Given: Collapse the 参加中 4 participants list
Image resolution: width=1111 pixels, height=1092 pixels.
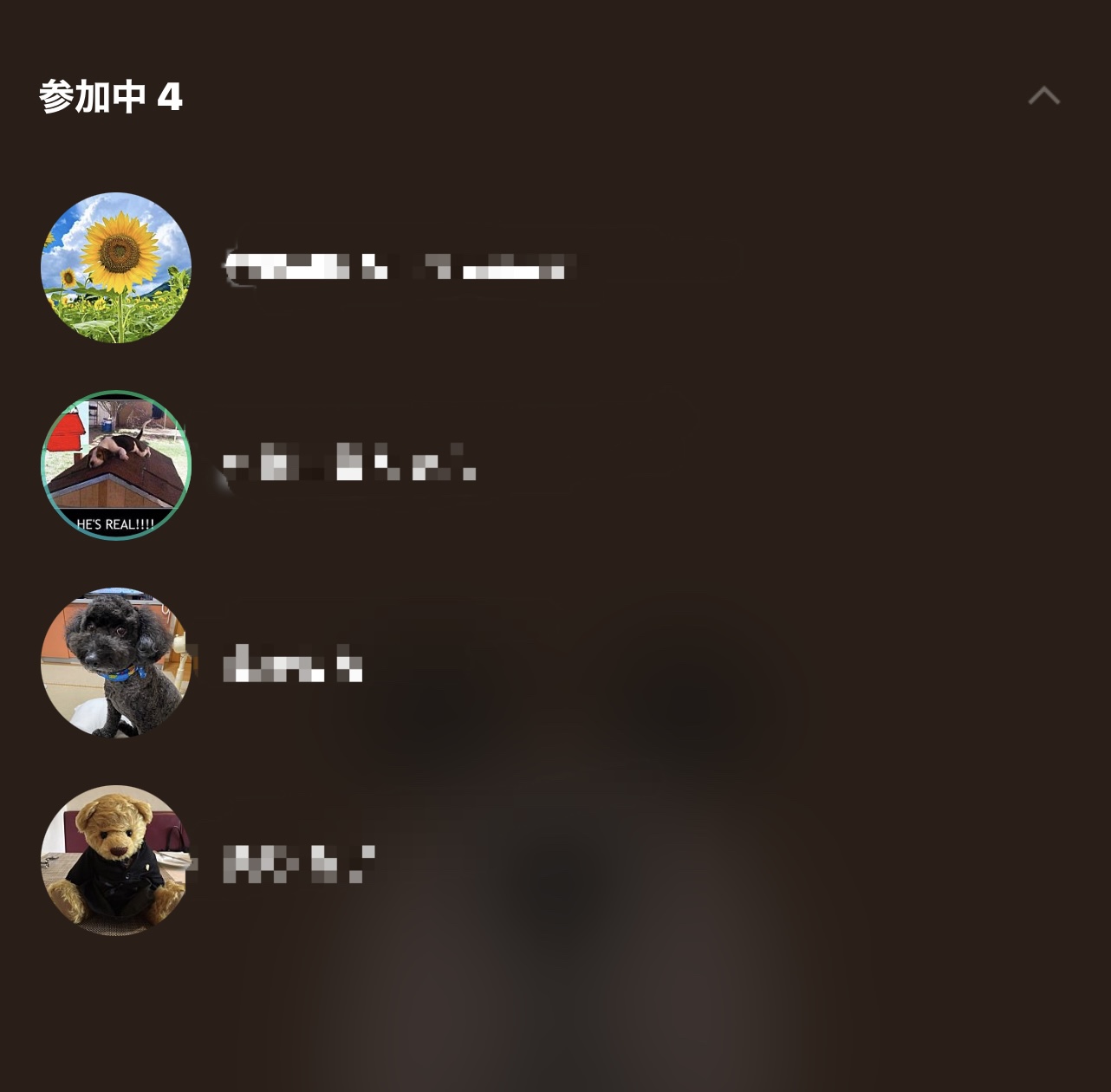Looking at the screenshot, I should 1043,96.
